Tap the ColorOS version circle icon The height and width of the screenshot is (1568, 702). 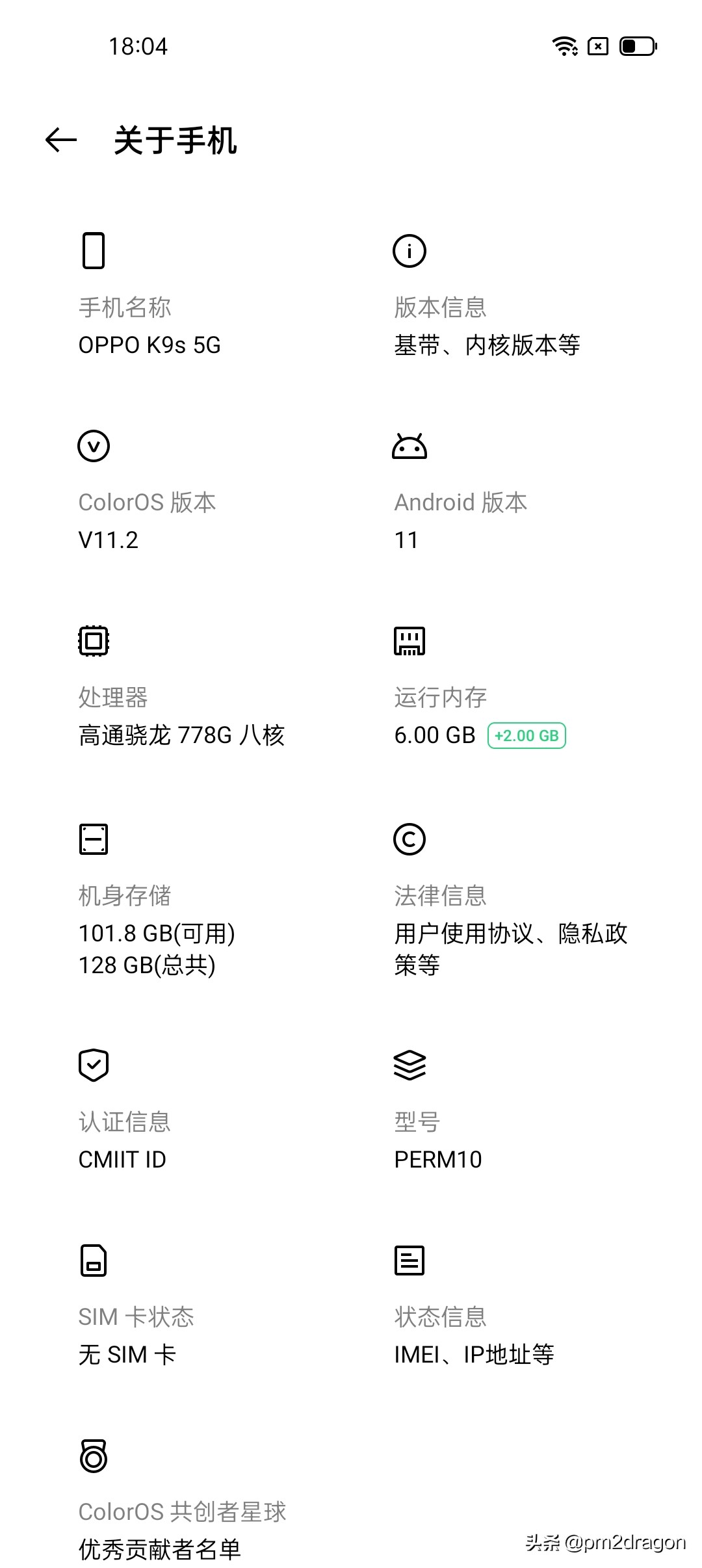coord(93,446)
